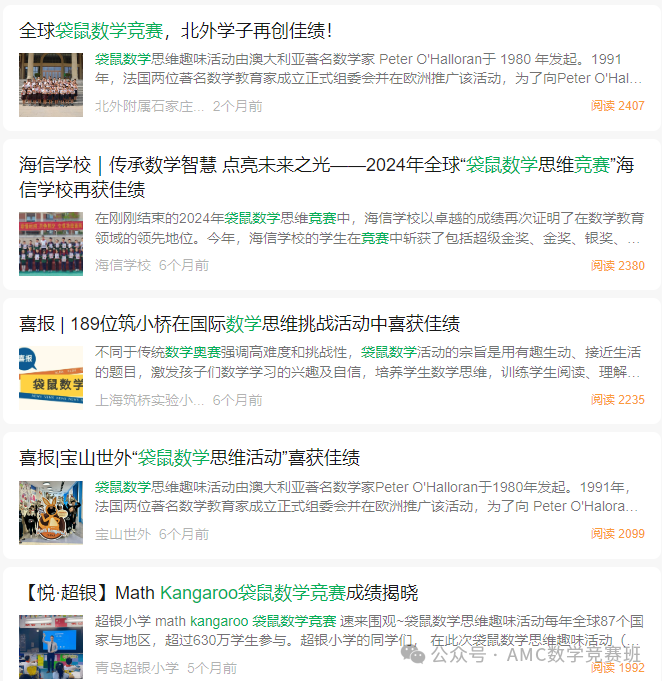
Task: Open 【悦·超银】Math Kangaroo 成绩揭晓 article
Action: click(218, 592)
